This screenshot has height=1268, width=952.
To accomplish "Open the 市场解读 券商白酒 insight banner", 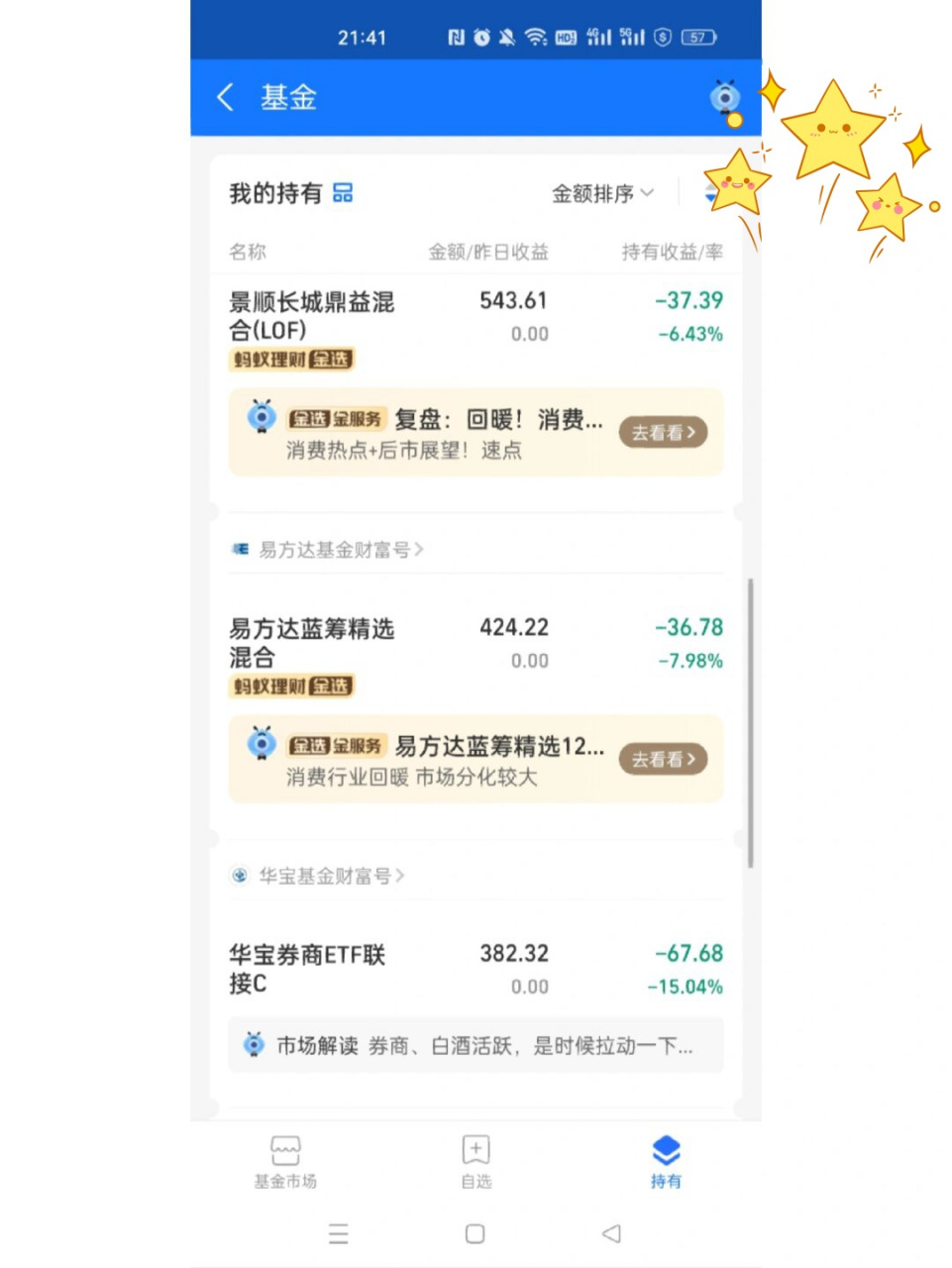I will [475, 1045].
